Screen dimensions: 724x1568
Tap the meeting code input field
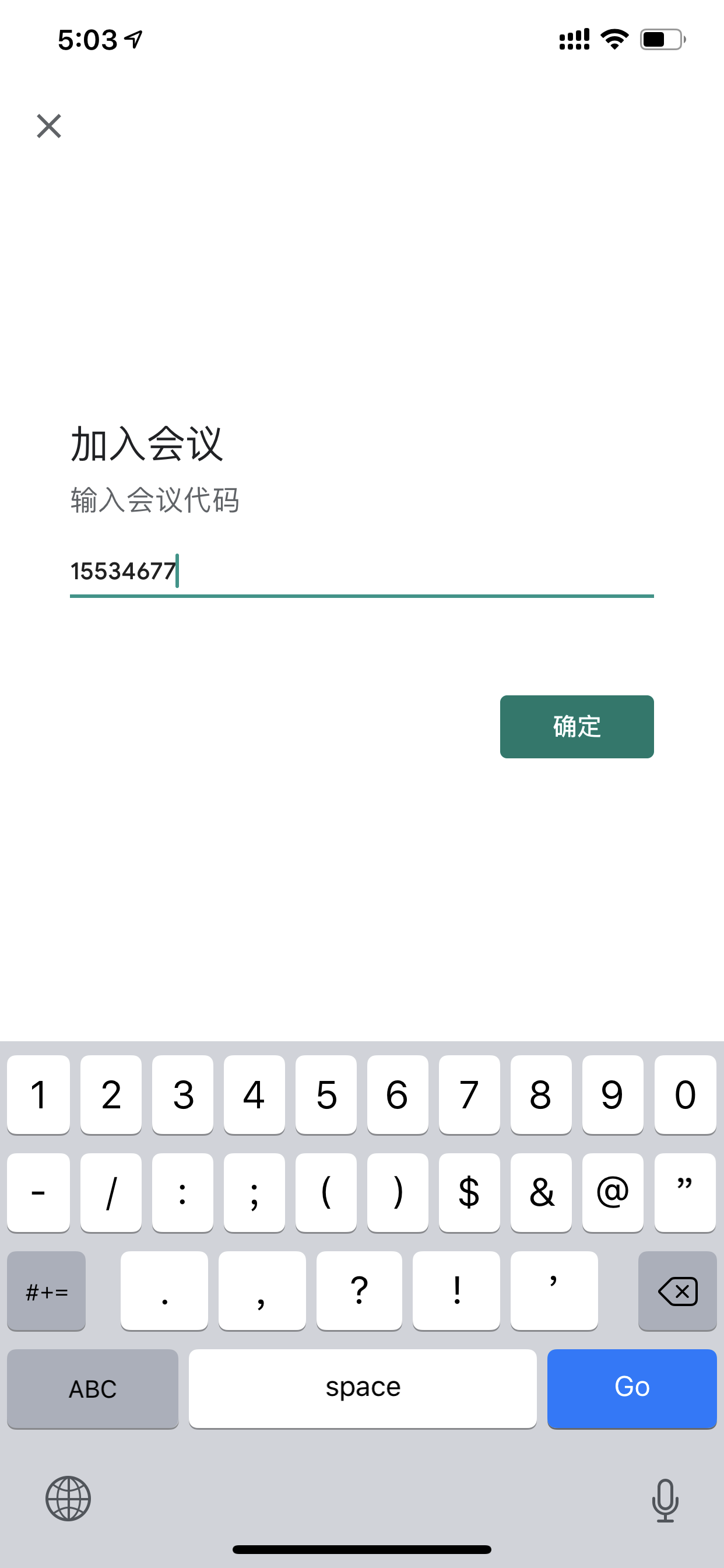361,572
